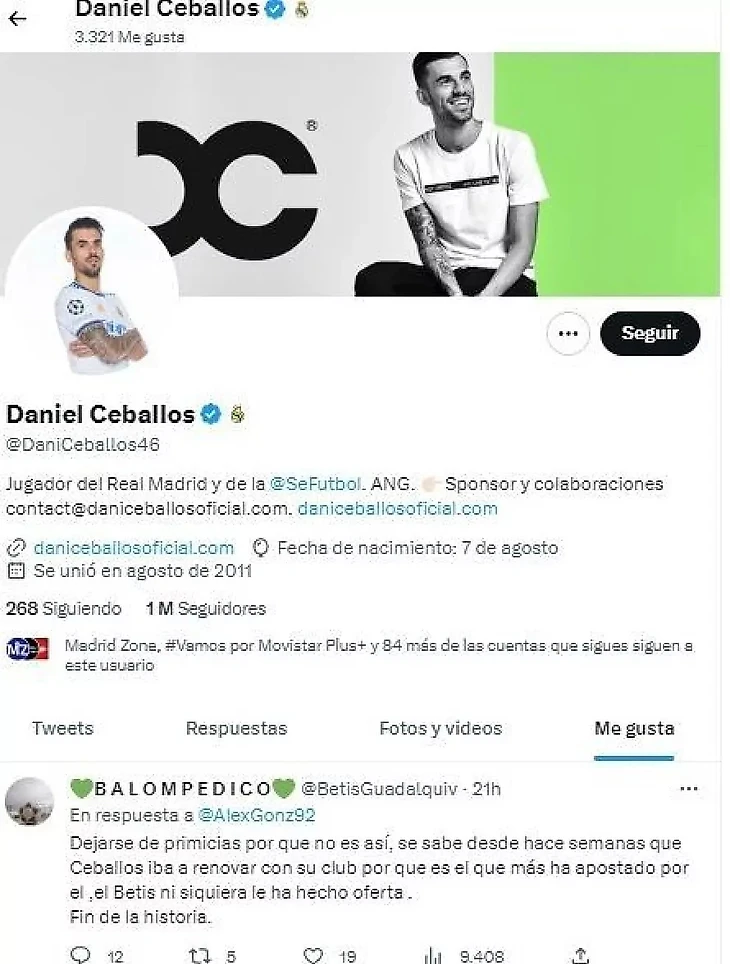Switch to the Respuestas tab
This screenshot has width=730, height=964.
[x=236, y=728]
